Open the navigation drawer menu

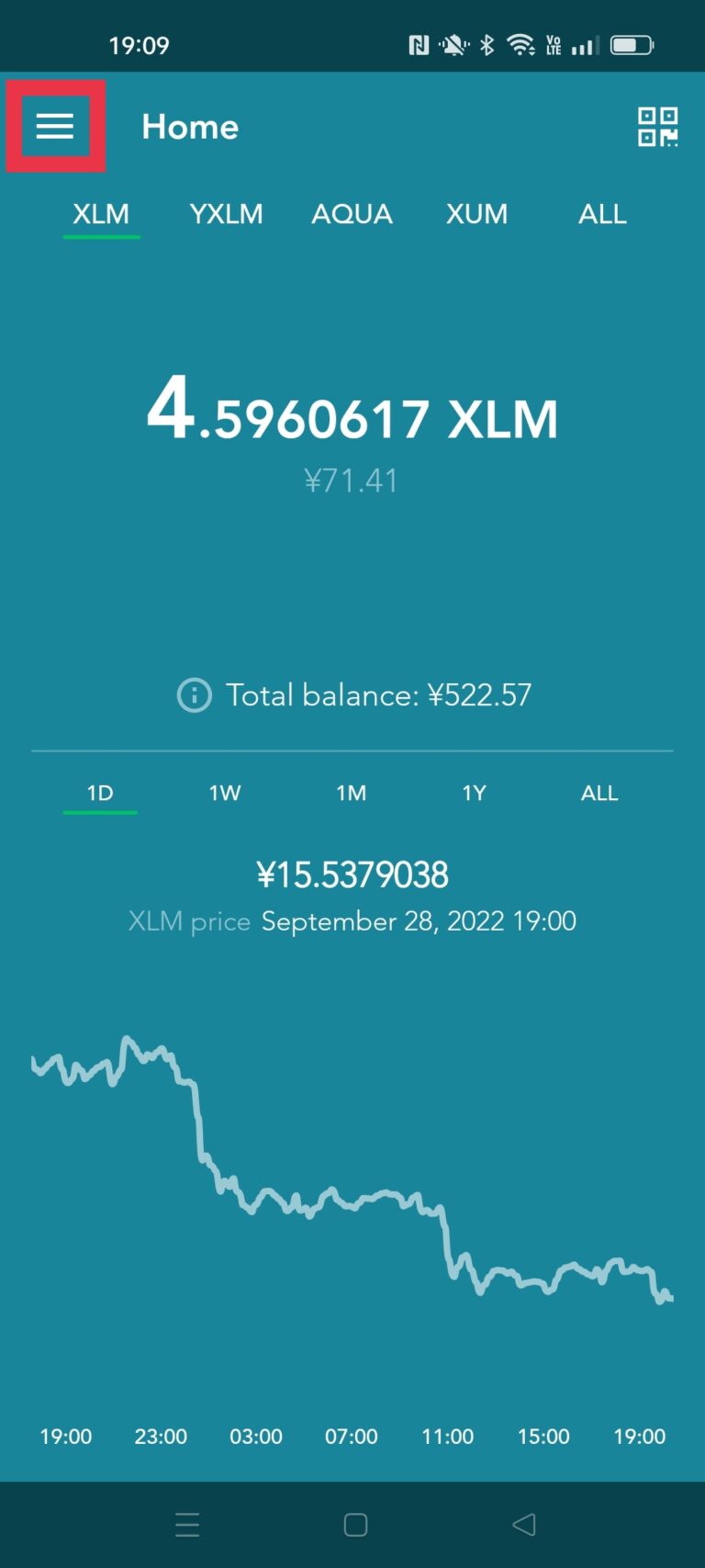tap(54, 126)
